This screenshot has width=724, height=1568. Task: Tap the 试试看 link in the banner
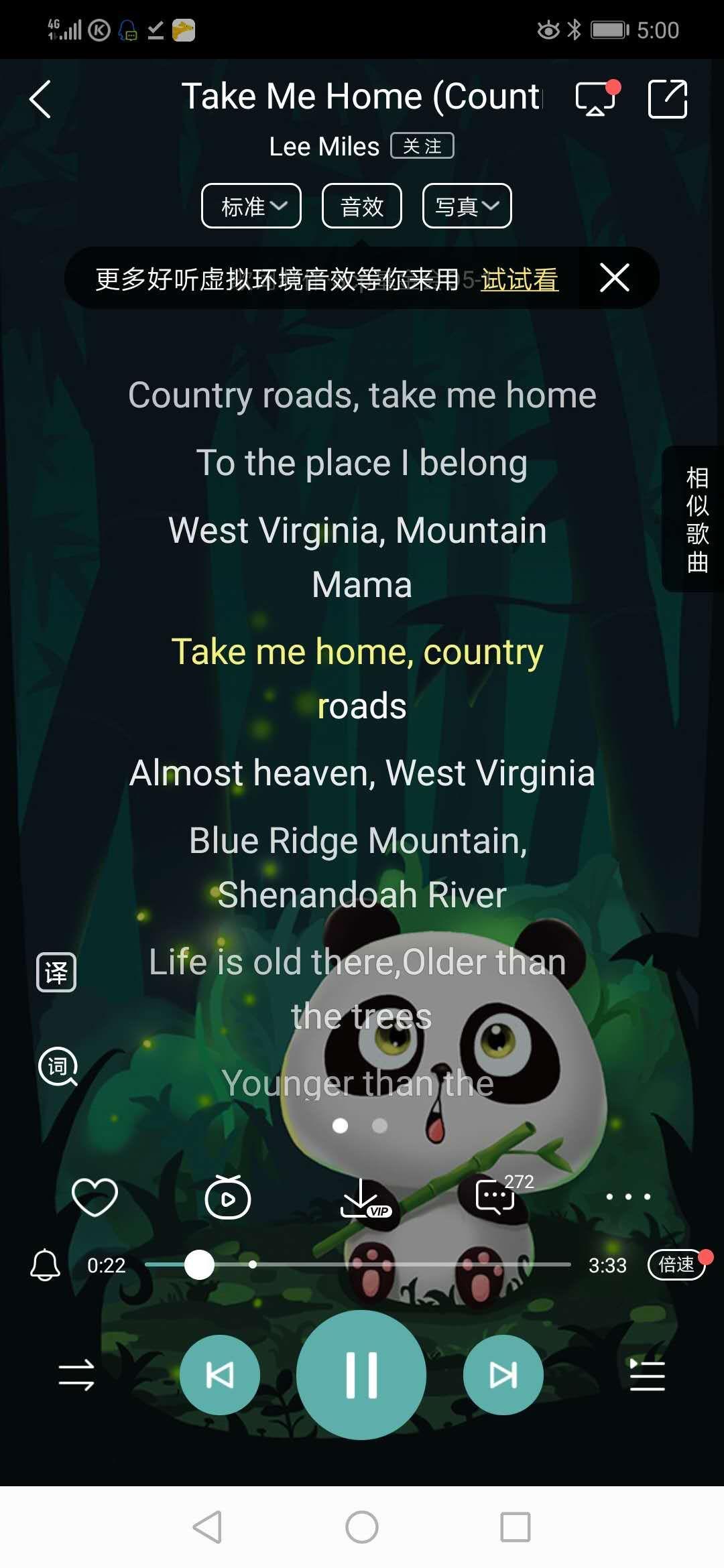(520, 279)
